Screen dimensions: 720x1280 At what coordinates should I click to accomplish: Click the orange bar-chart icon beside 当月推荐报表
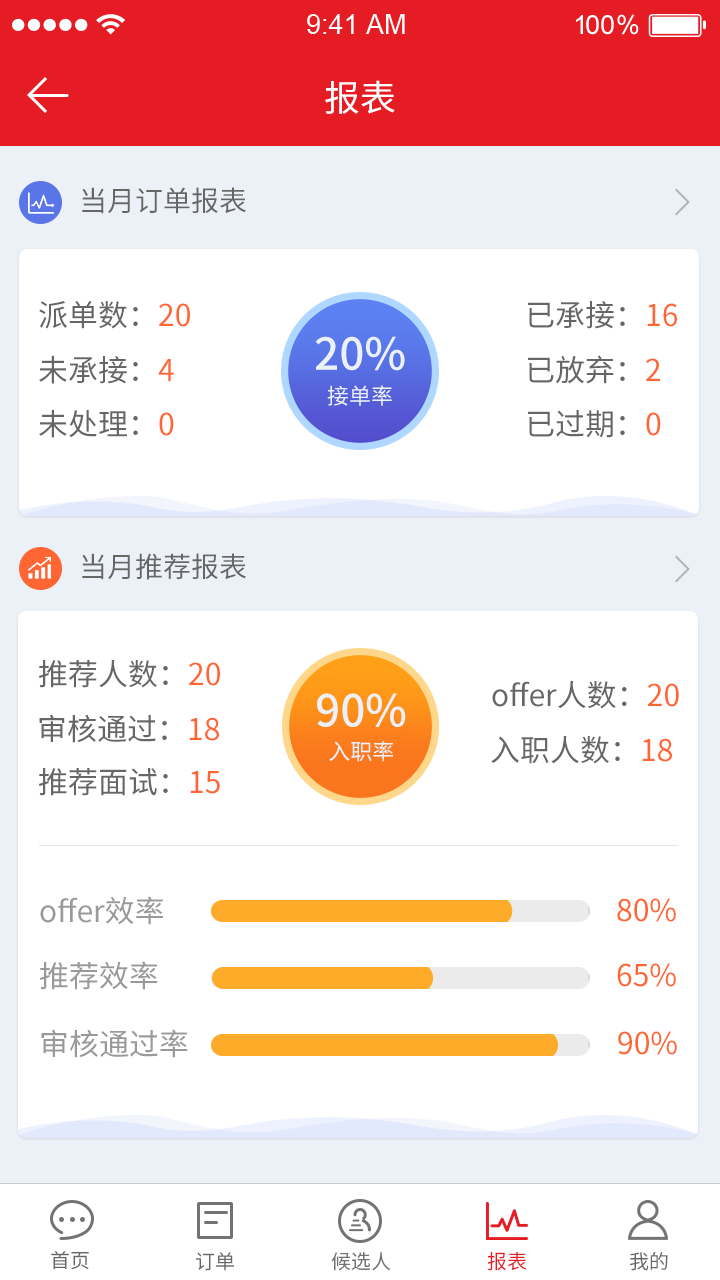41,568
